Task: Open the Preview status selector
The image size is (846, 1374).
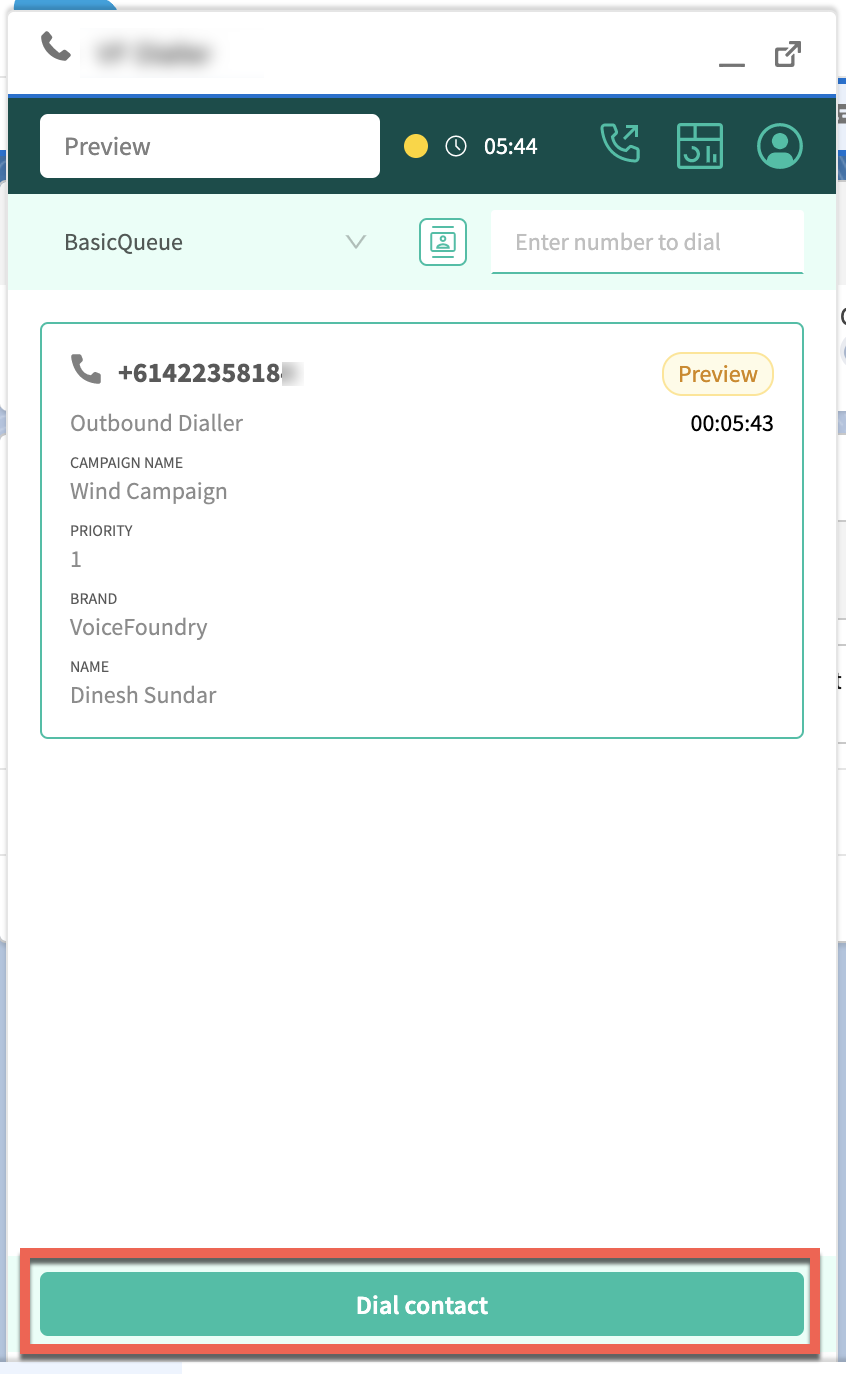Action: (x=210, y=146)
